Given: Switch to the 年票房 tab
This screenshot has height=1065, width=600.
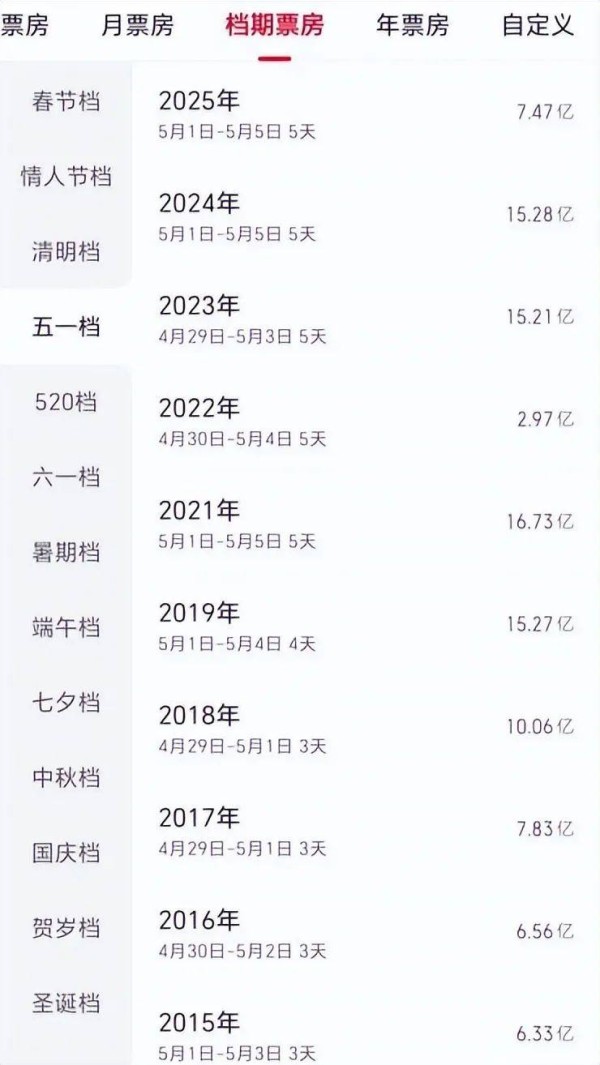Looking at the screenshot, I should 412,26.
